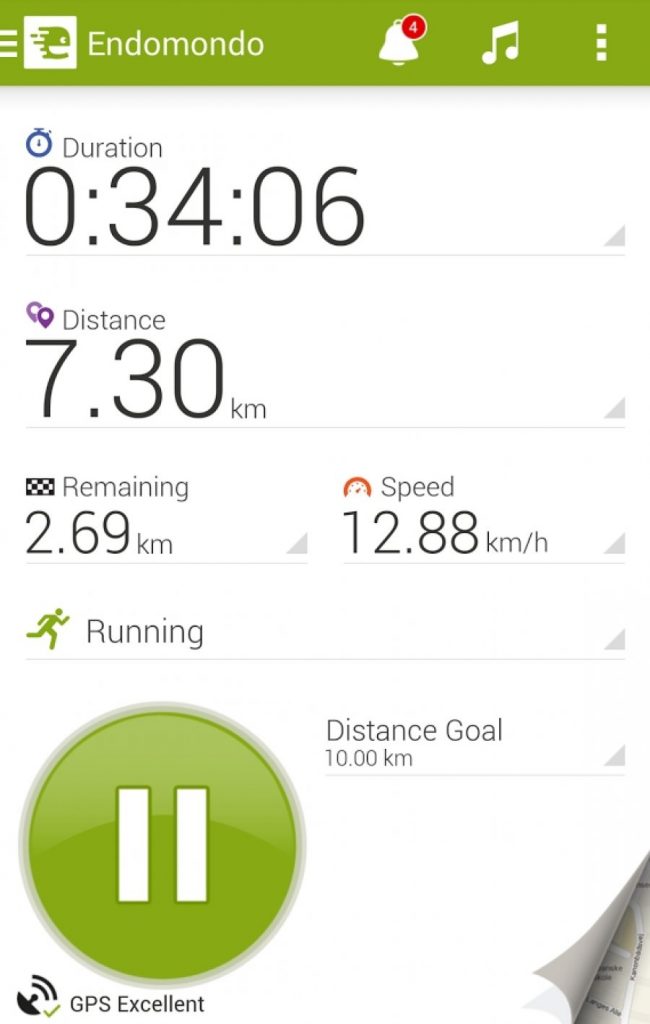Pause the current workout

point(162,843)
